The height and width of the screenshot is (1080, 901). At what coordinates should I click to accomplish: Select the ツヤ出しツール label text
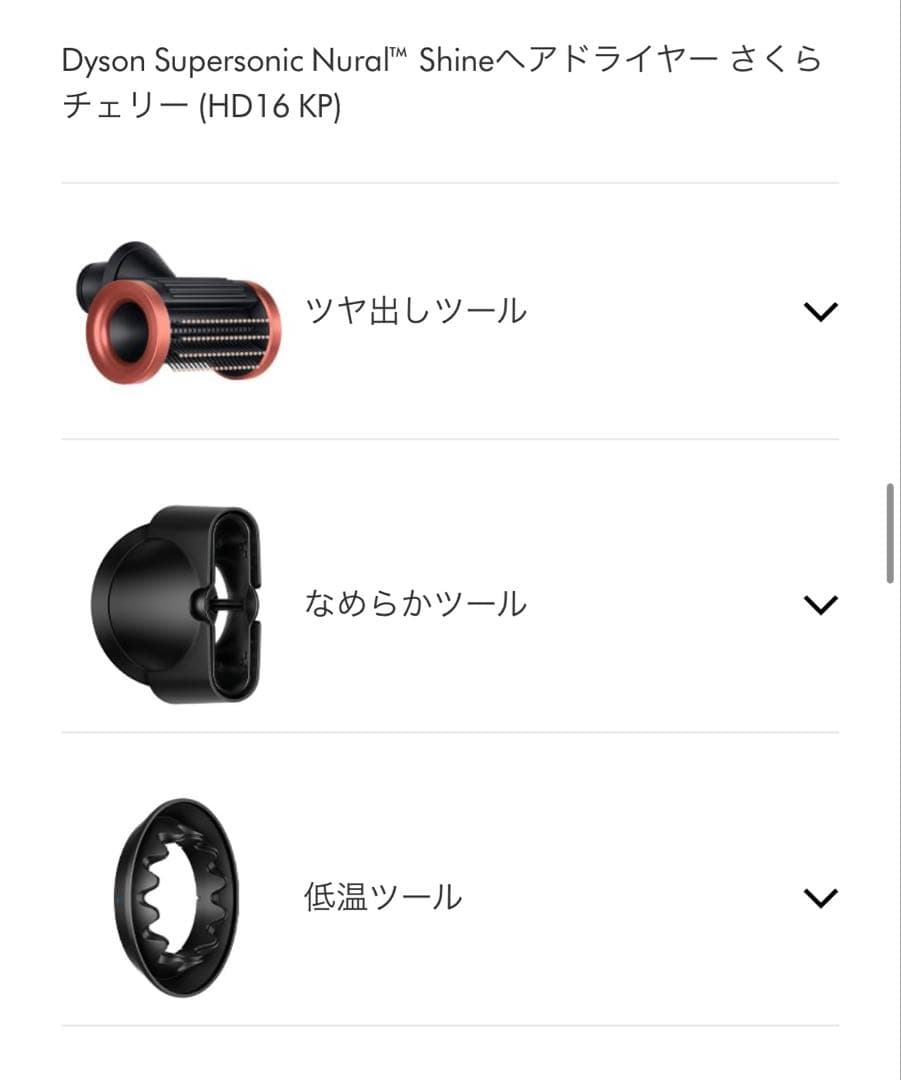point(415,311)
